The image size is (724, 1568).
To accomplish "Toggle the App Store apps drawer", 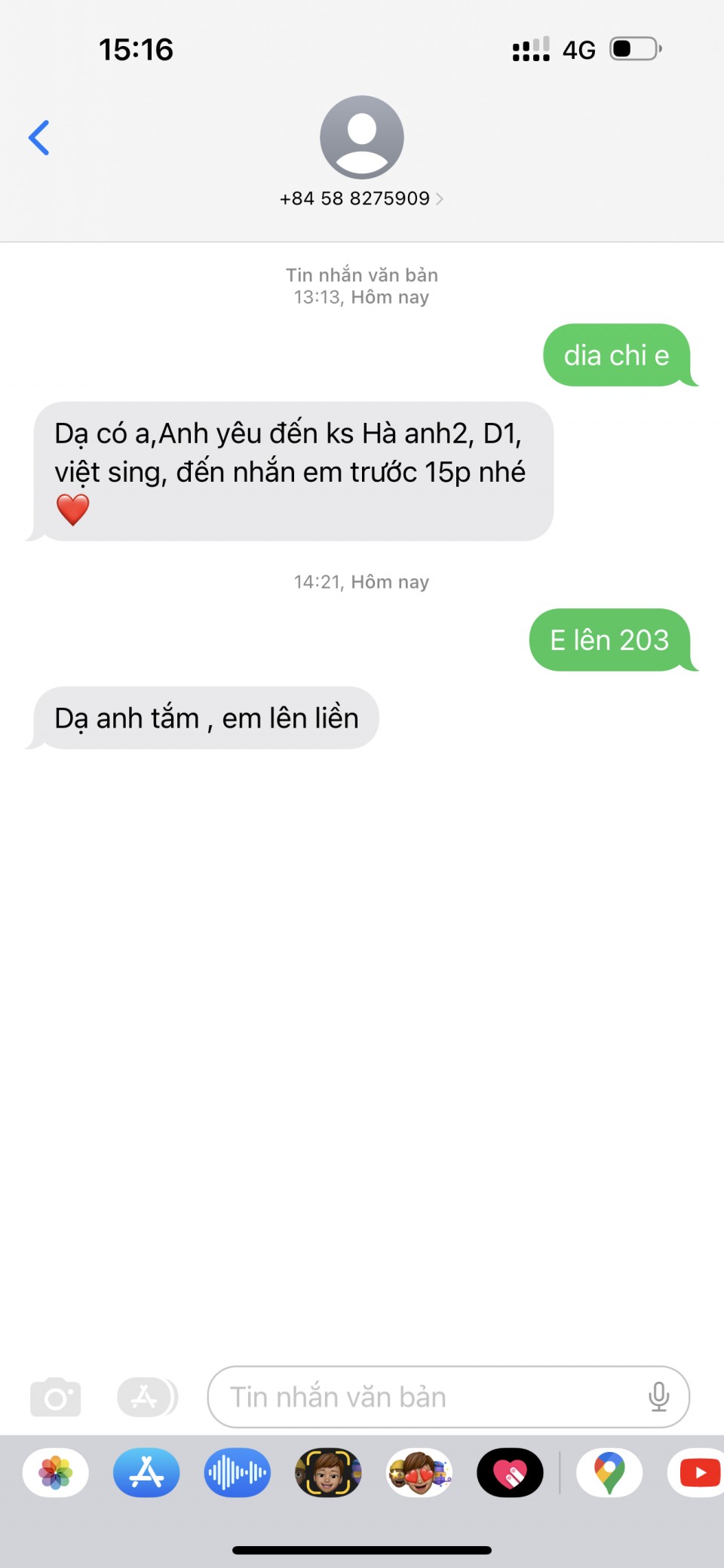I will (x=146, y=1397).
